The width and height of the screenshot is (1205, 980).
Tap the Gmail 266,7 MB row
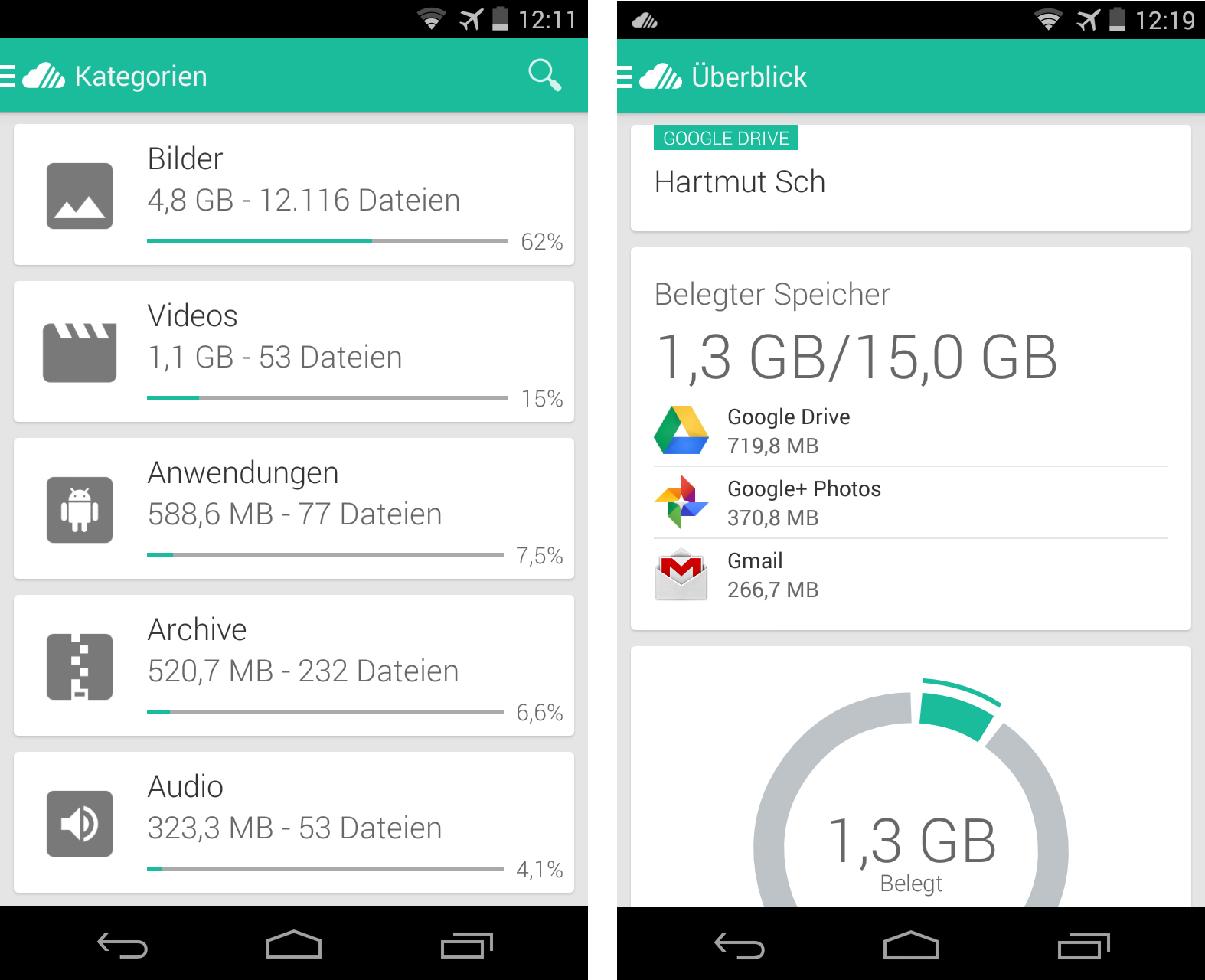tap(910, 575)
